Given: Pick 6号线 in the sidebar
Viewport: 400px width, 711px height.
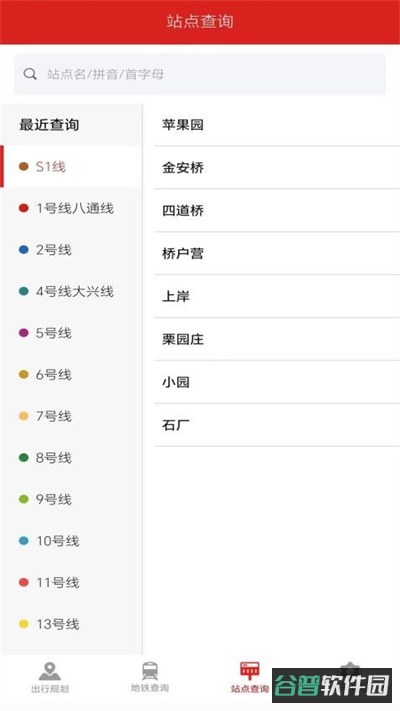Looking at the screenshot, I should pos(72,375).
